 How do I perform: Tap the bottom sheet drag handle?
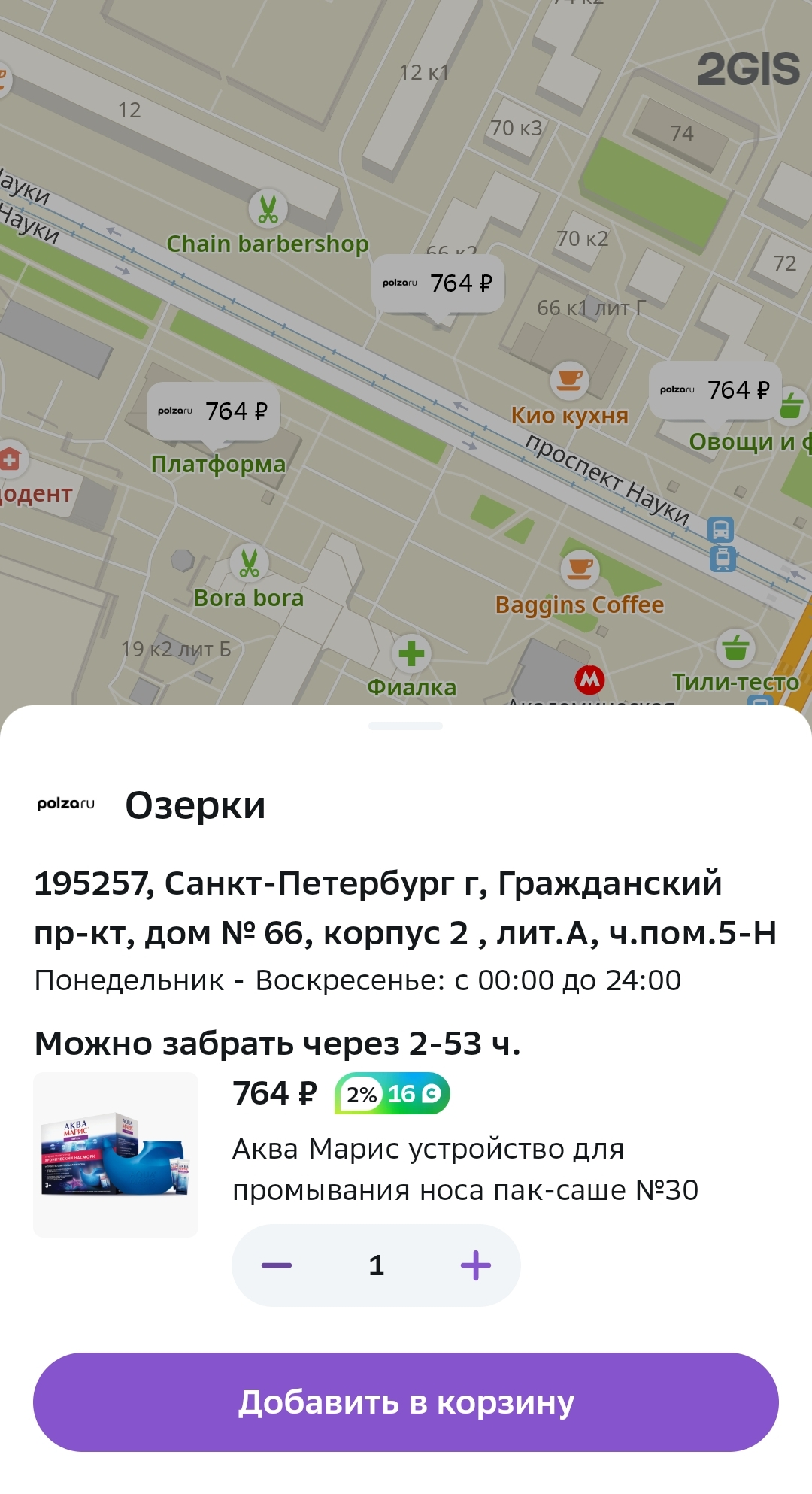406,726
